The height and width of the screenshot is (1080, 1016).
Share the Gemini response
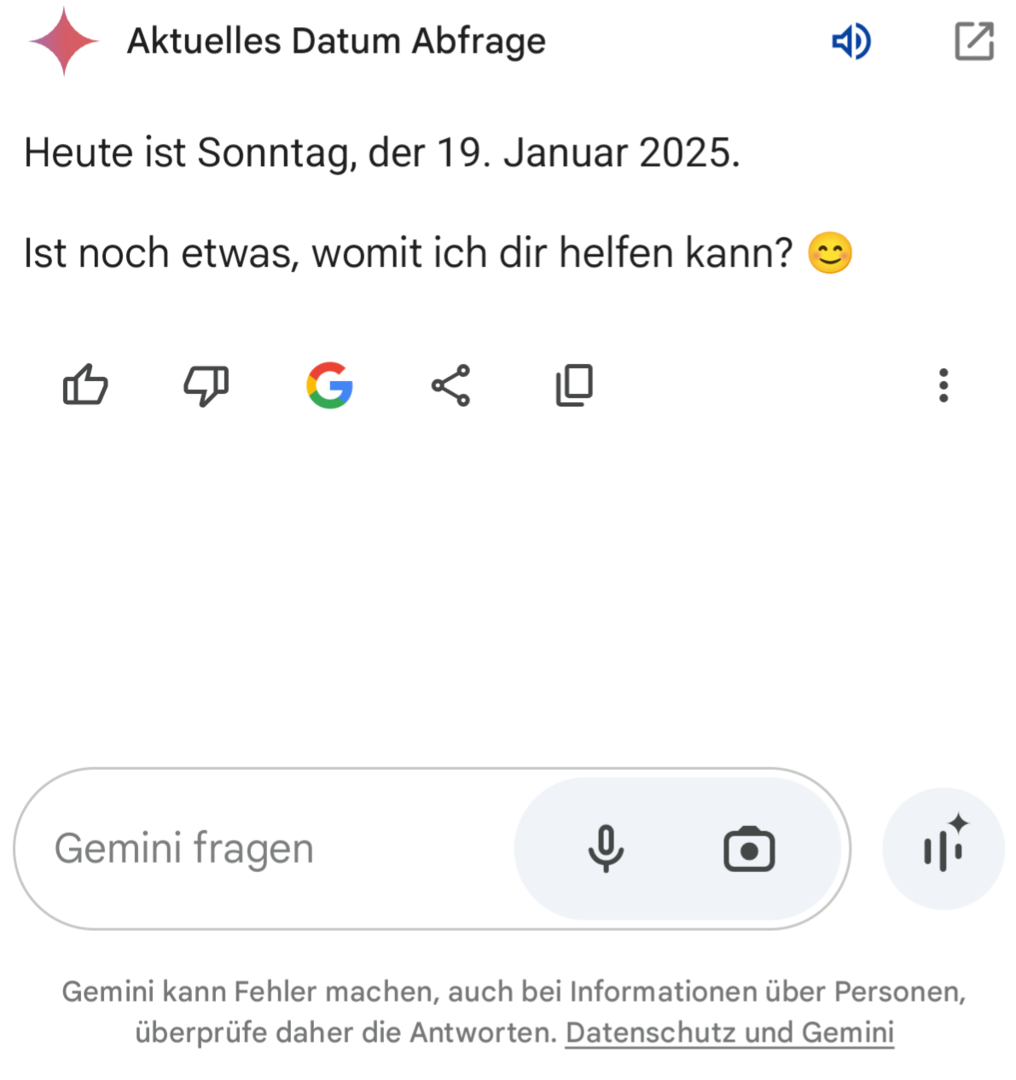(451, 385)
